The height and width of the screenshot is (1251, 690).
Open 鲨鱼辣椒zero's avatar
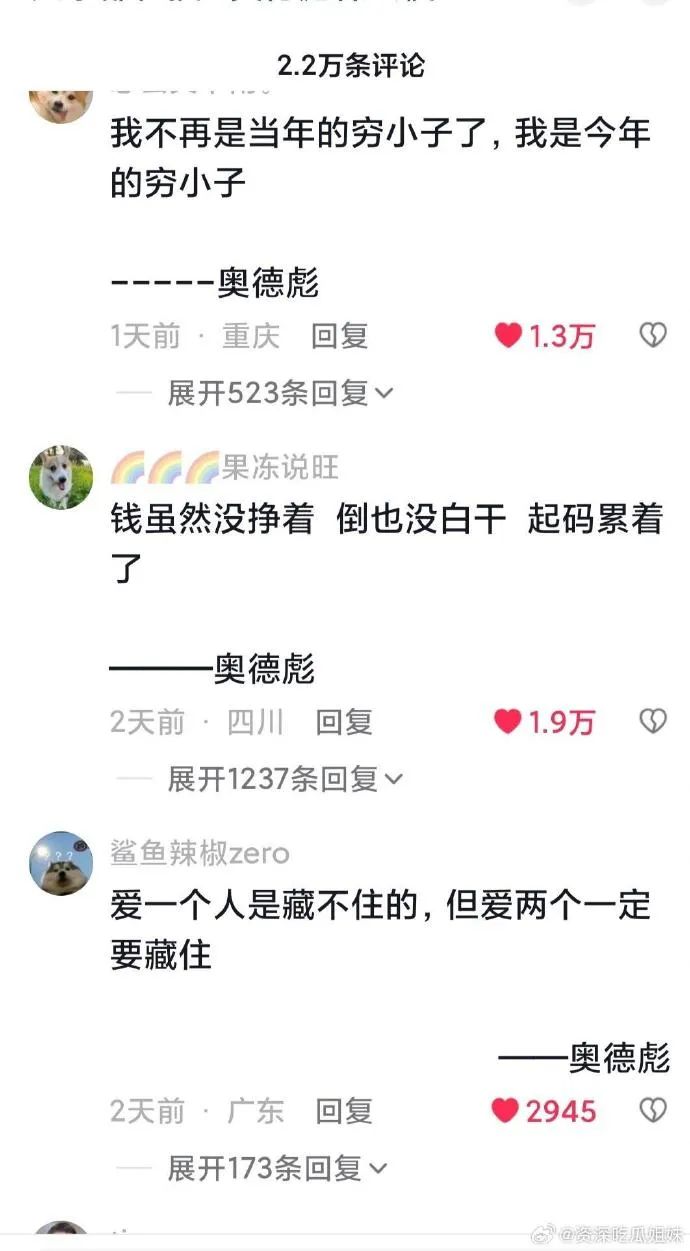(60, 863)
